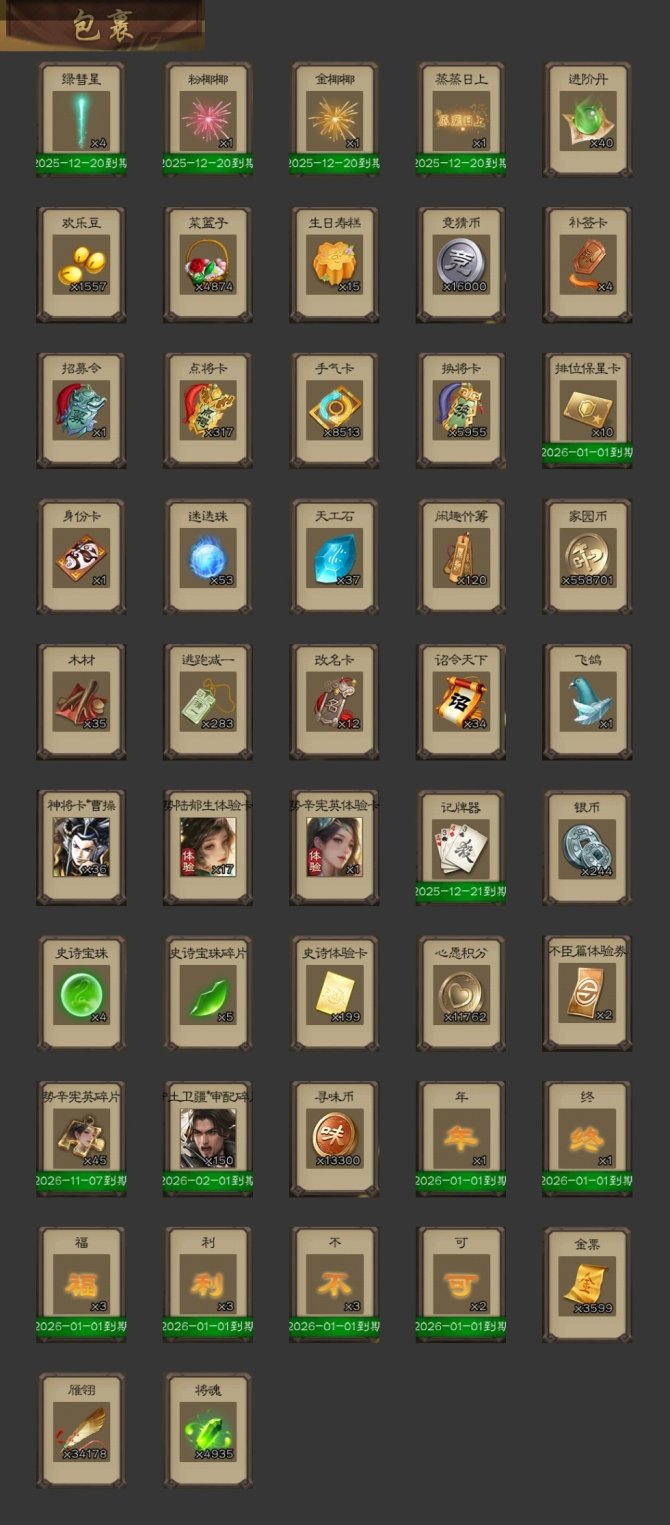Open the 改名卡 item
This screenshot has height=1525, width=670.
point(335,701)
